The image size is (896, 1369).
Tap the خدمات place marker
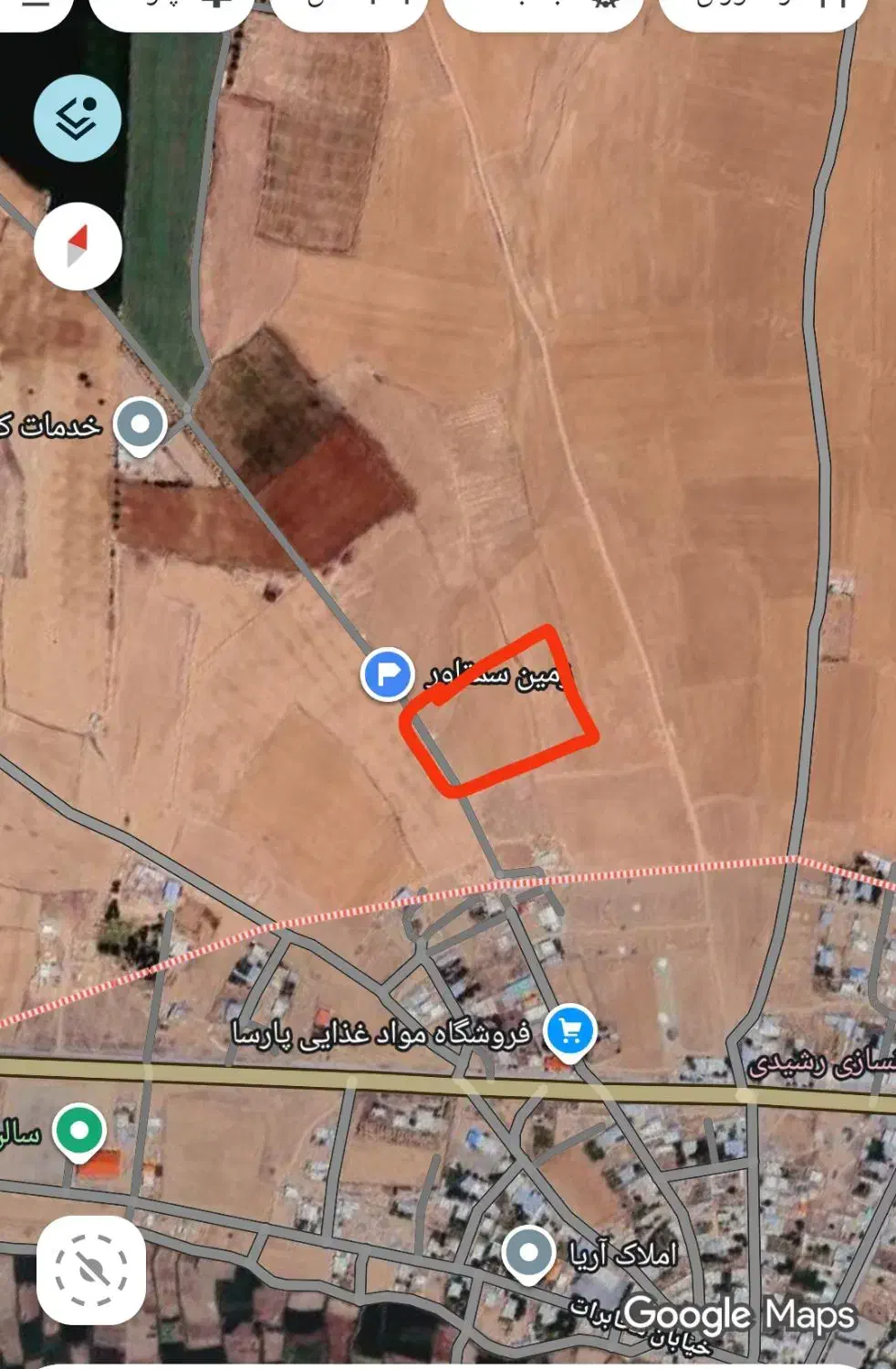[x=141, y=425]
